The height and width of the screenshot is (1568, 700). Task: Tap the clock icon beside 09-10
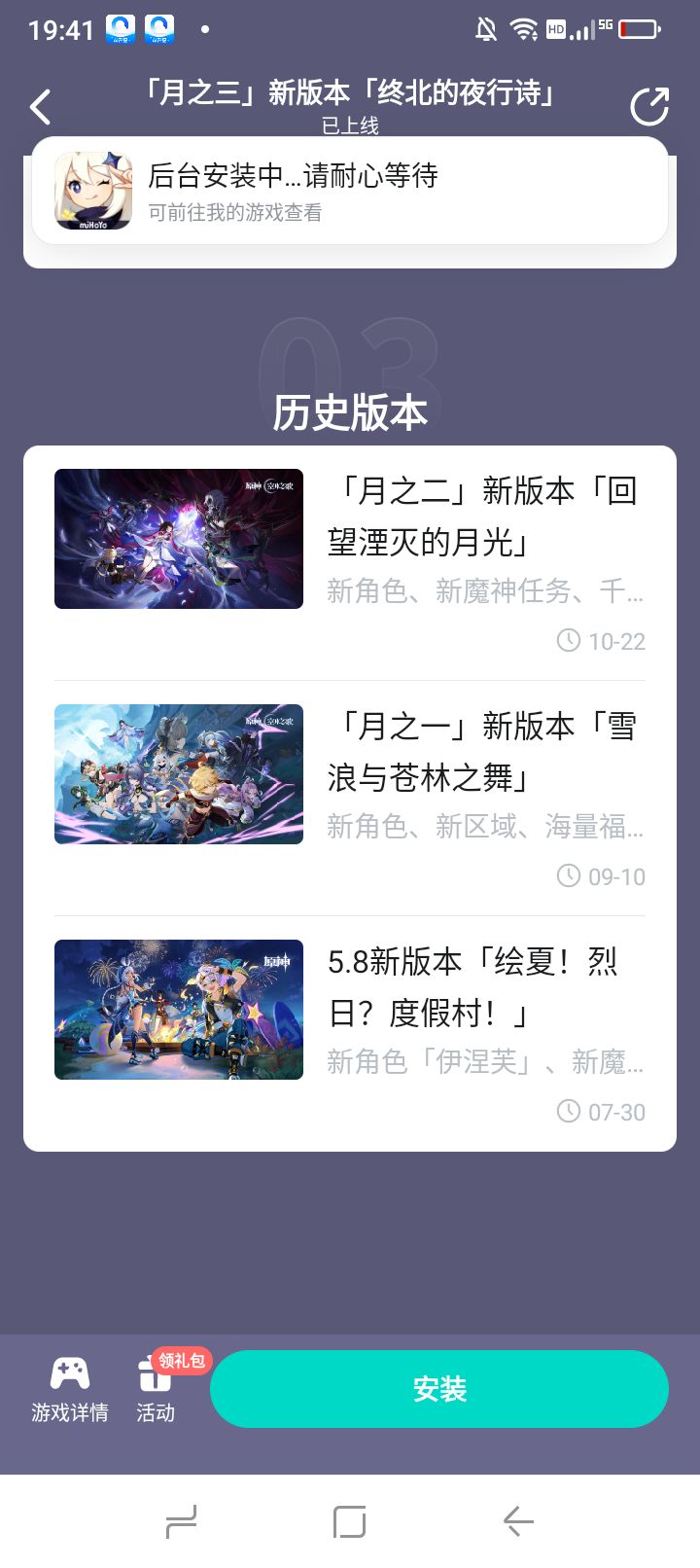coord(568,875)
